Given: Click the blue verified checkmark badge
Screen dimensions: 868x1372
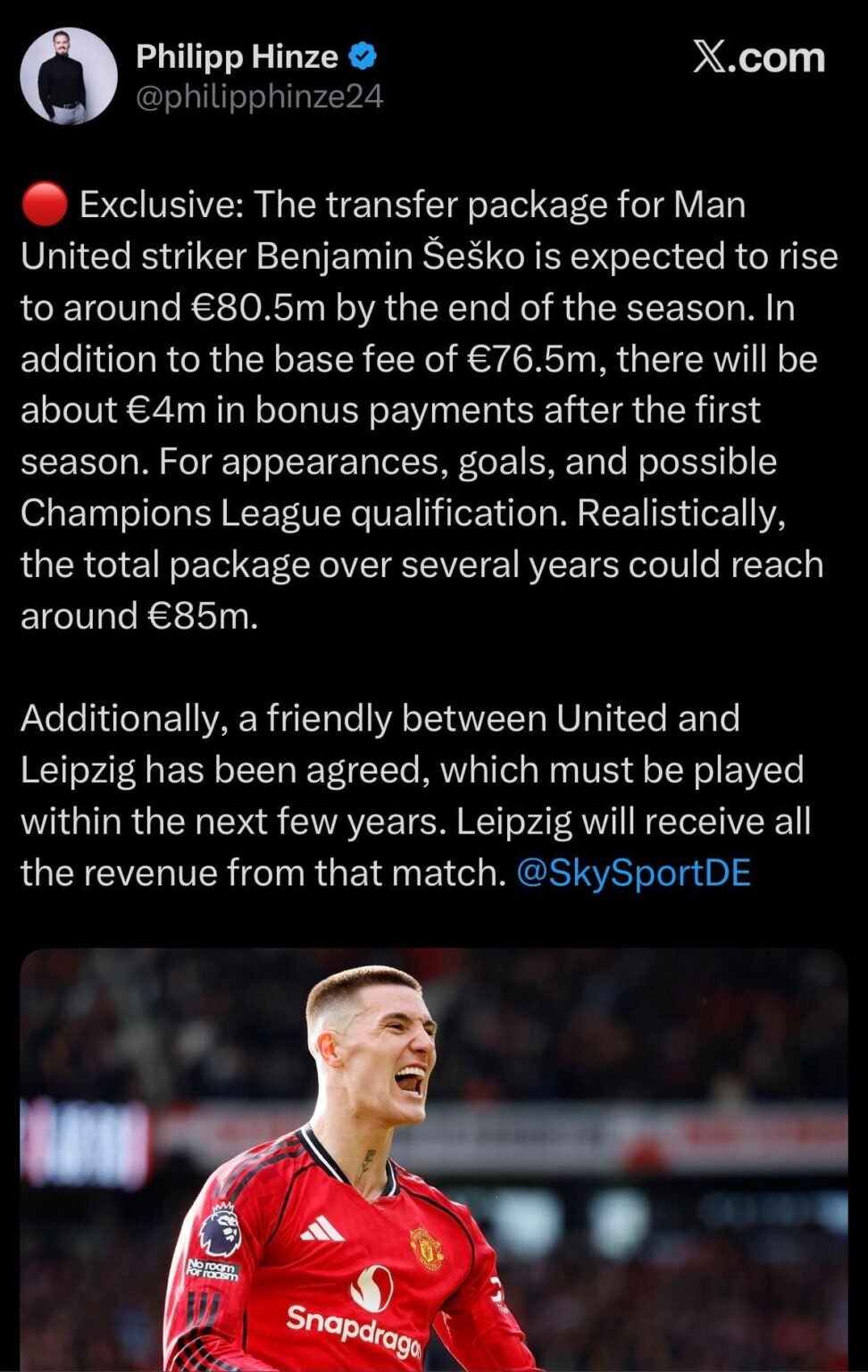Looking at the screenshot, I should (x=362, y=54).
